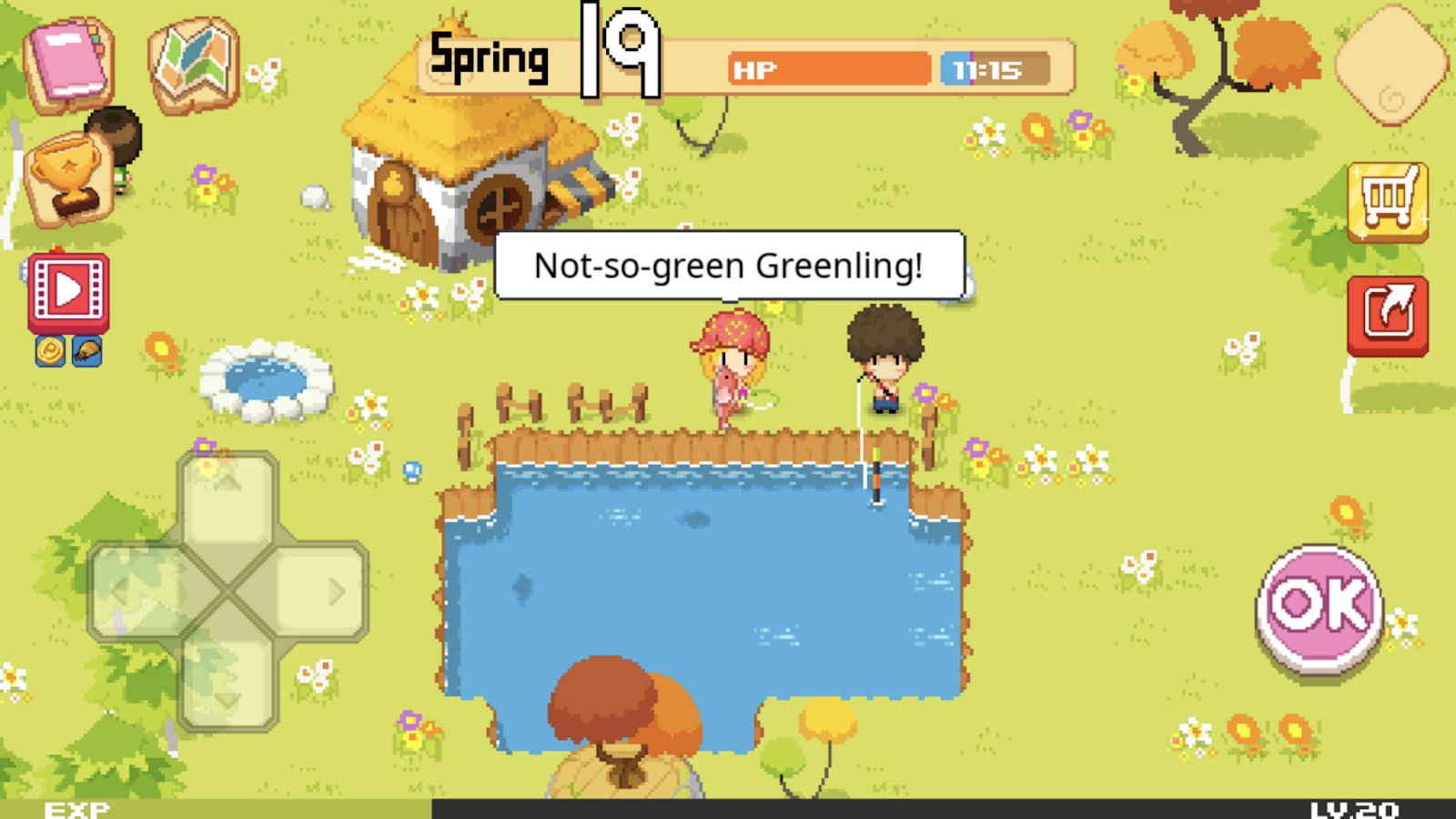1456x819 pixels.
Task: Move left with the D-pad
Action: [x=135, y=591]
